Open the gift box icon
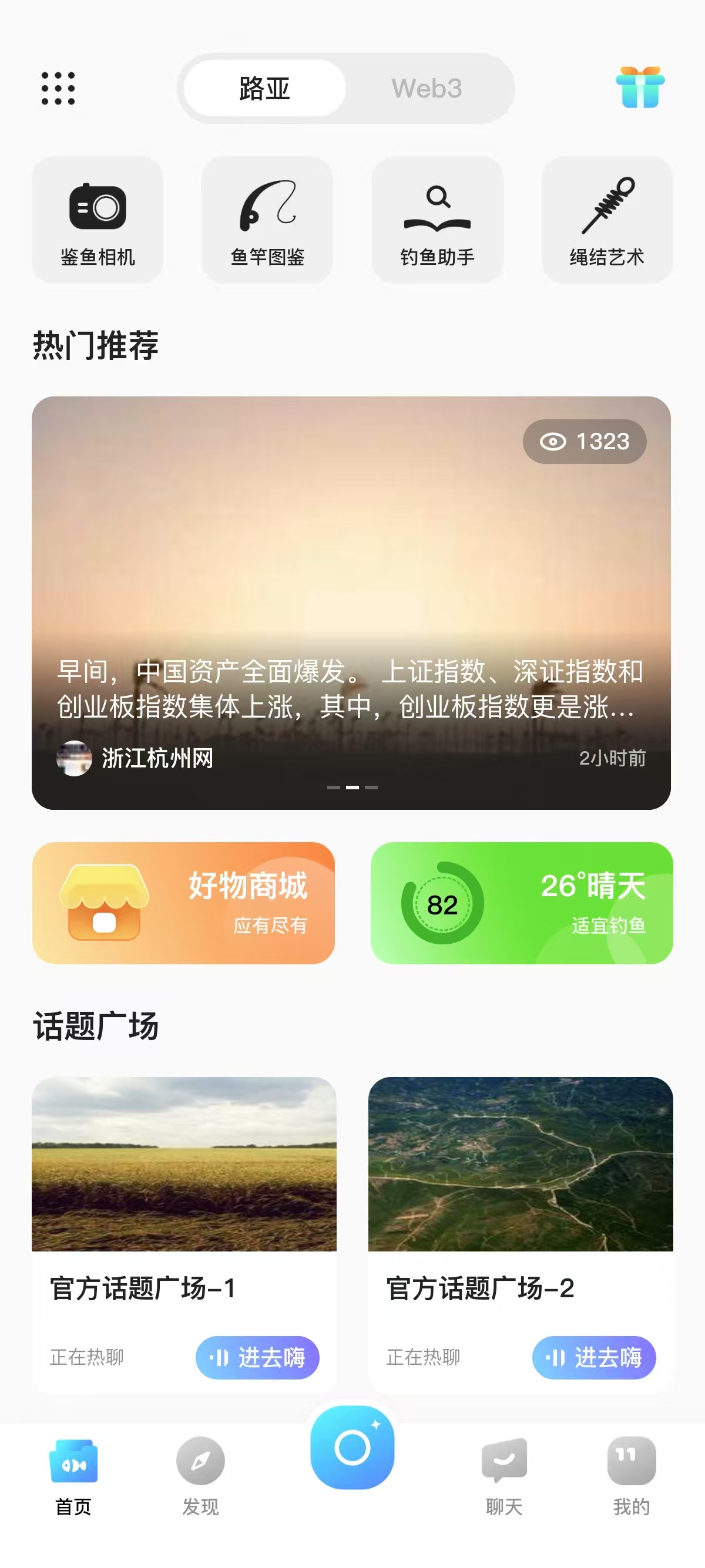The width and height of the screenshot is (705, 1568). [x=639, y=88]
